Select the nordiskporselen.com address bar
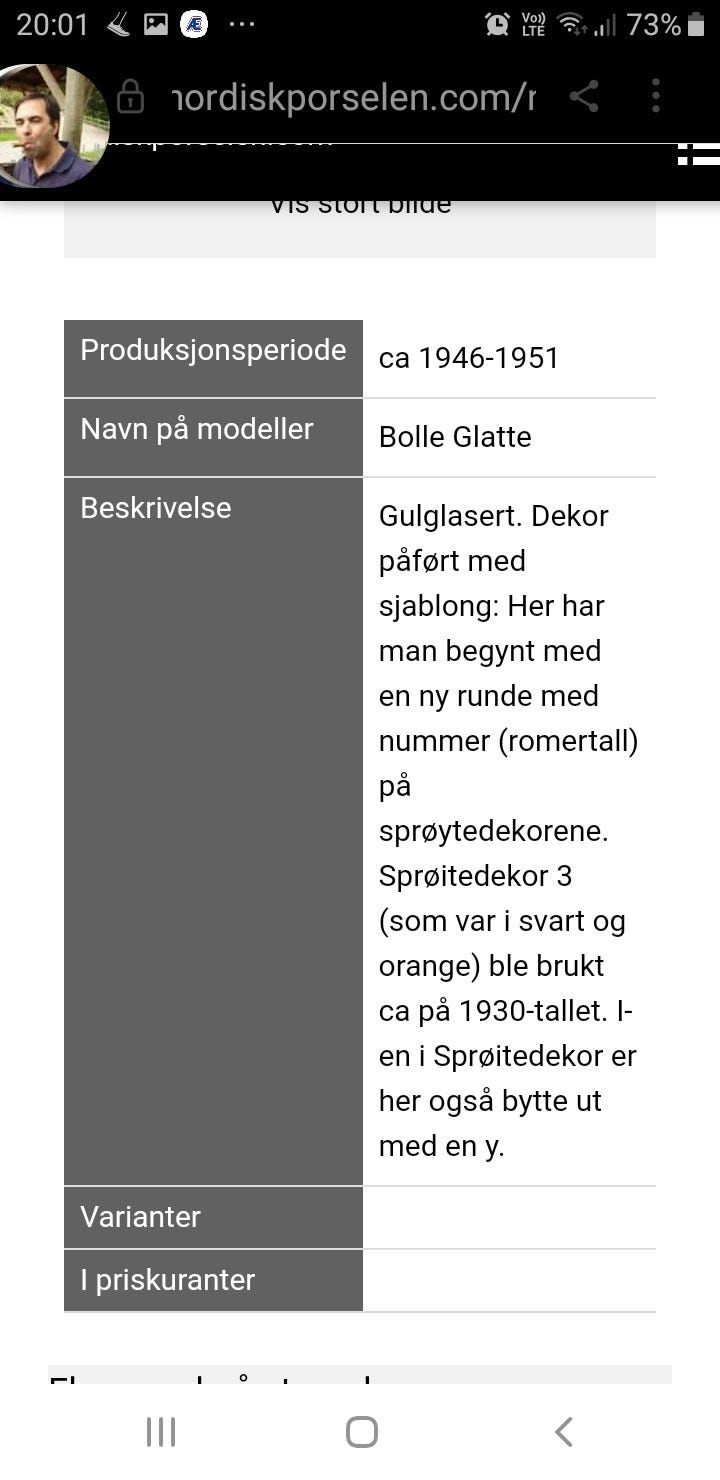This screenshot has height=1480, width=720. [x=350, y=96]
